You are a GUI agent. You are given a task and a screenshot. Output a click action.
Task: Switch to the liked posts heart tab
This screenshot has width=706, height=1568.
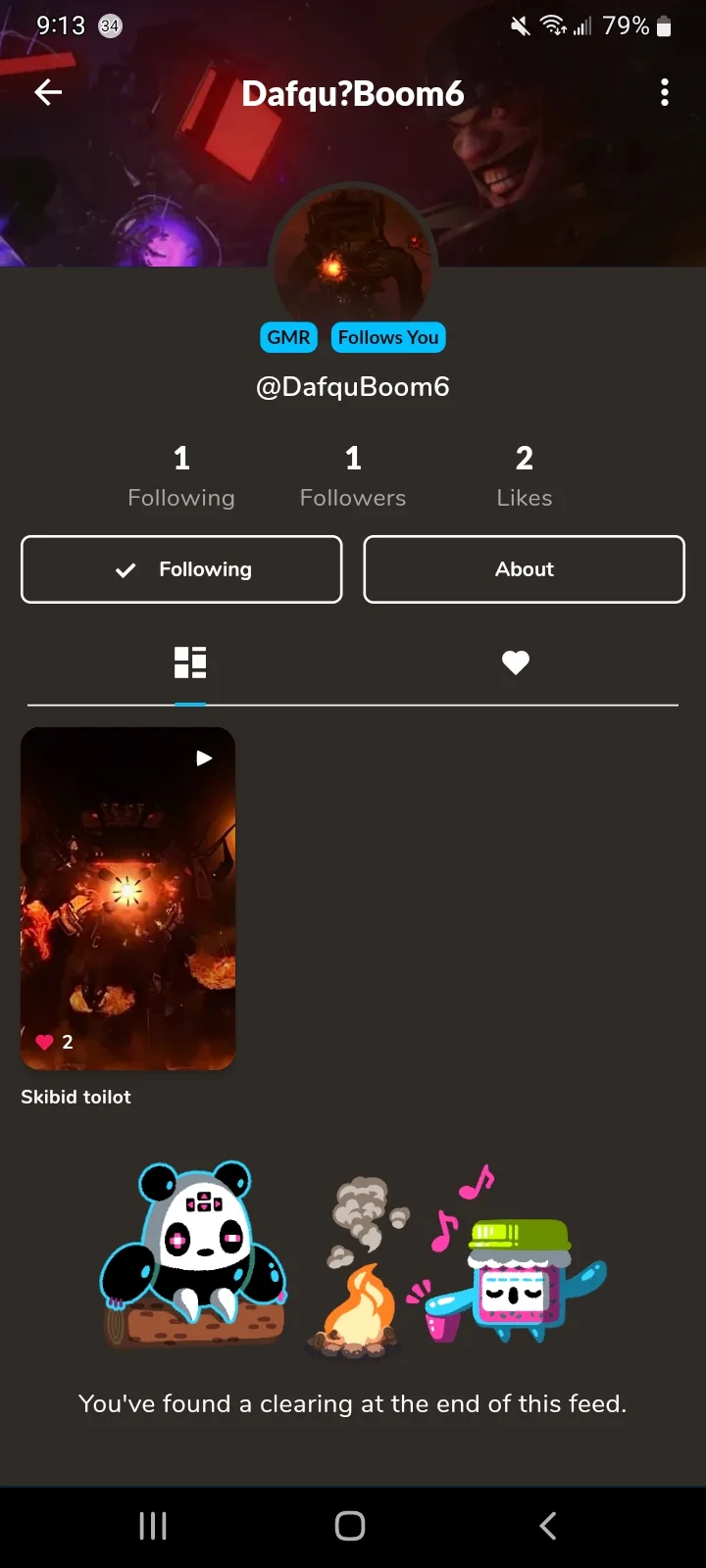pyautogui.click(x=516, y=662)
